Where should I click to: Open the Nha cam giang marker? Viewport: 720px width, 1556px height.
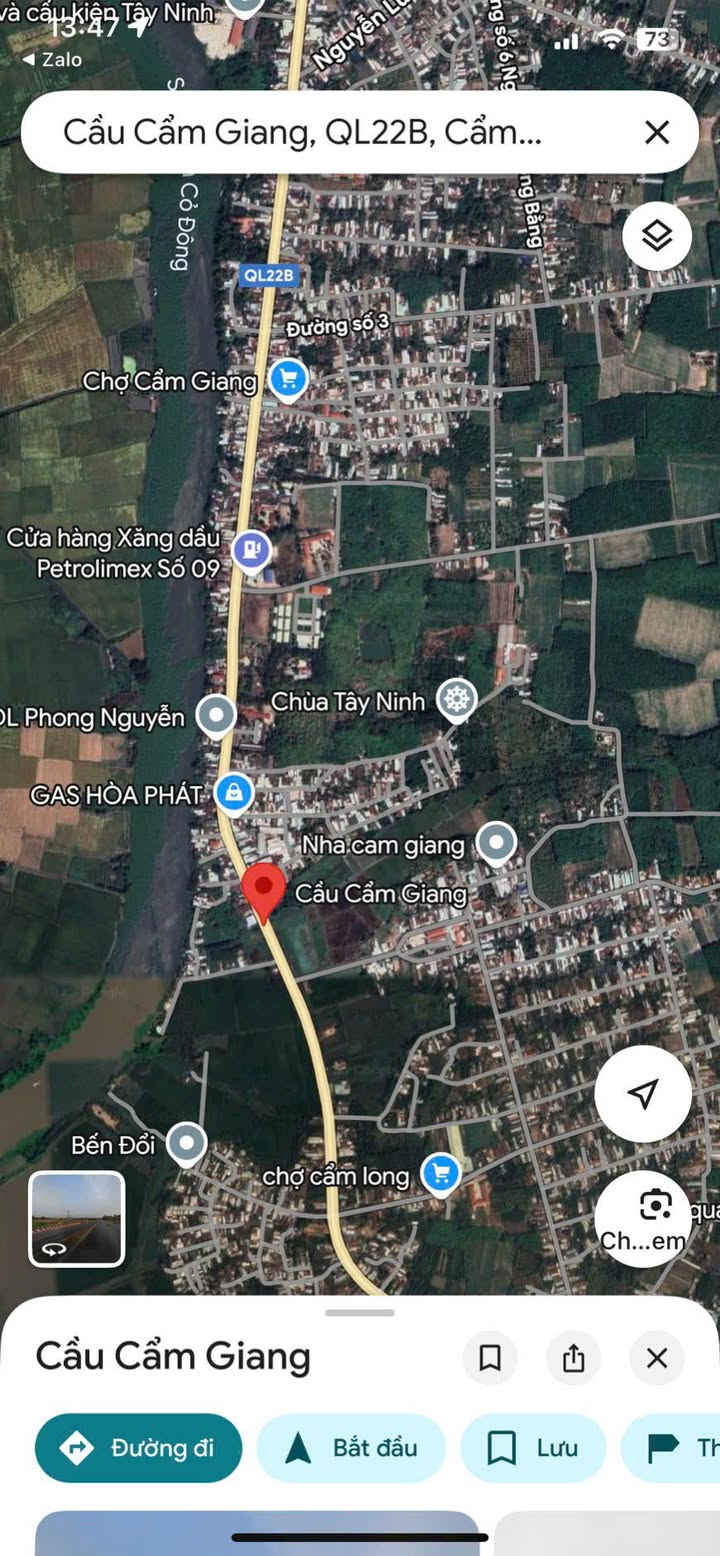[495, 843]
